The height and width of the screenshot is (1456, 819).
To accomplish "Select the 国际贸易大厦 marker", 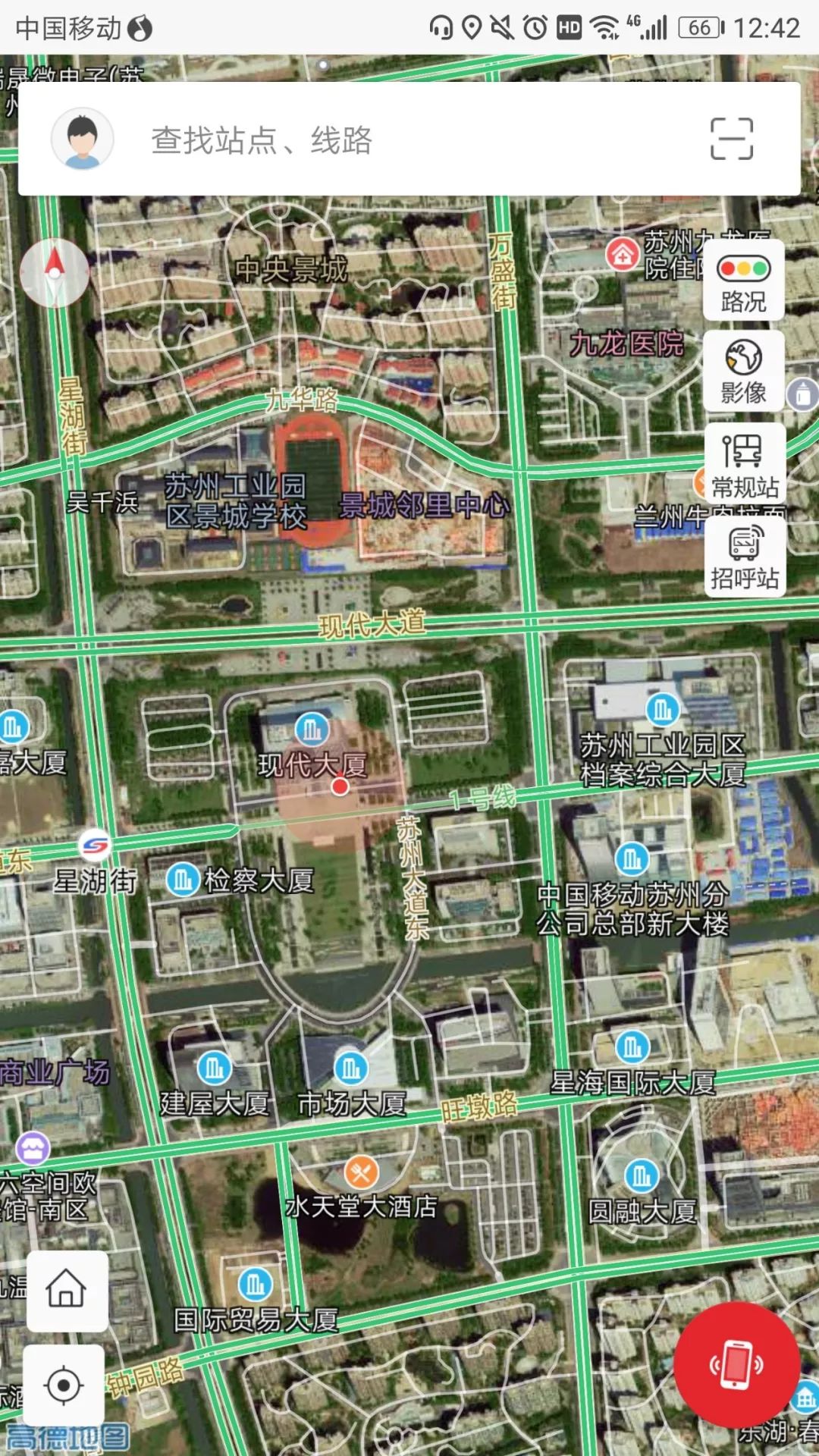I will (256, 1285).
